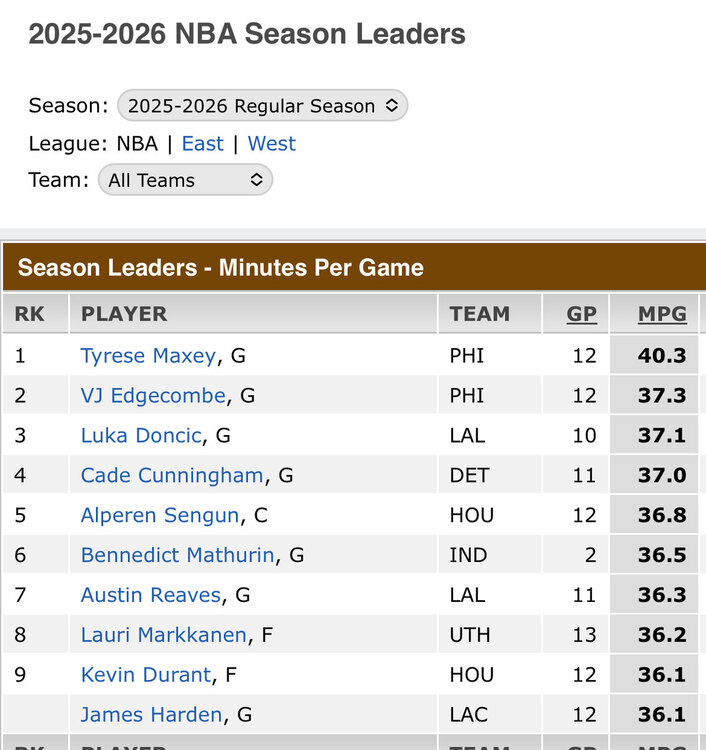The height and width of the screenshot is (750, 706).
Task: View James Harden's profile
Action: point(151,715)
